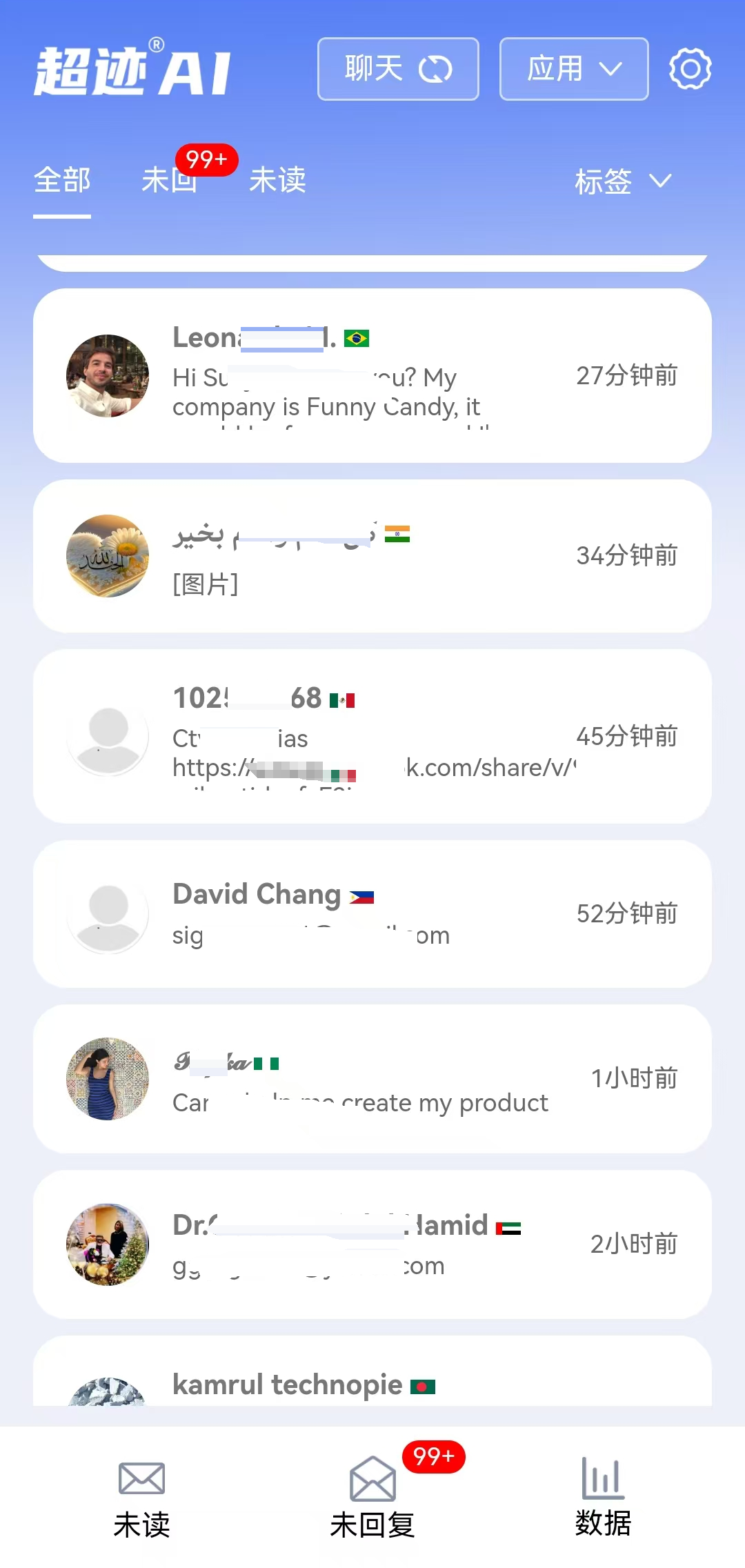Open the settings gear icon
Image resolution: width=745 pixels, height=1568 pixels.
click(x=690, y=69)
